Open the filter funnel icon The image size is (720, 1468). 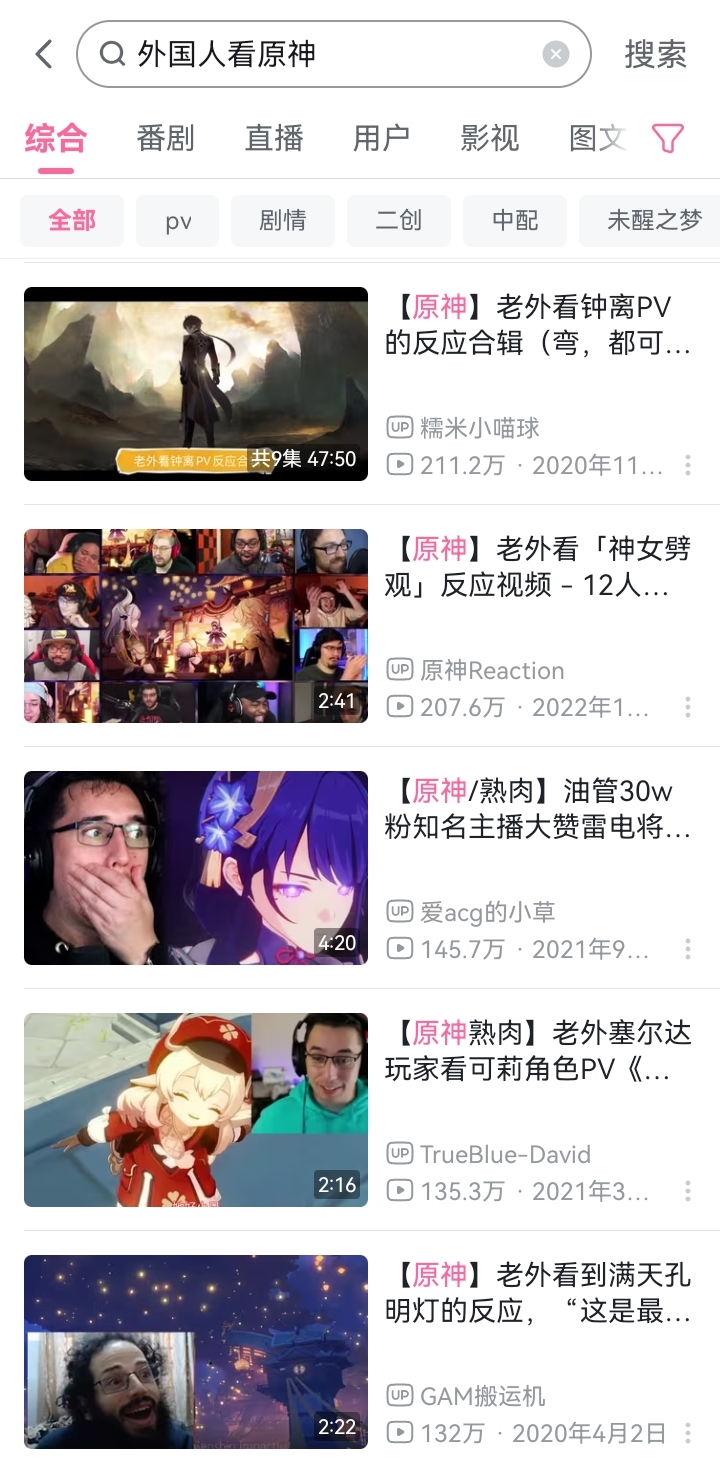[x=667, y=138]
